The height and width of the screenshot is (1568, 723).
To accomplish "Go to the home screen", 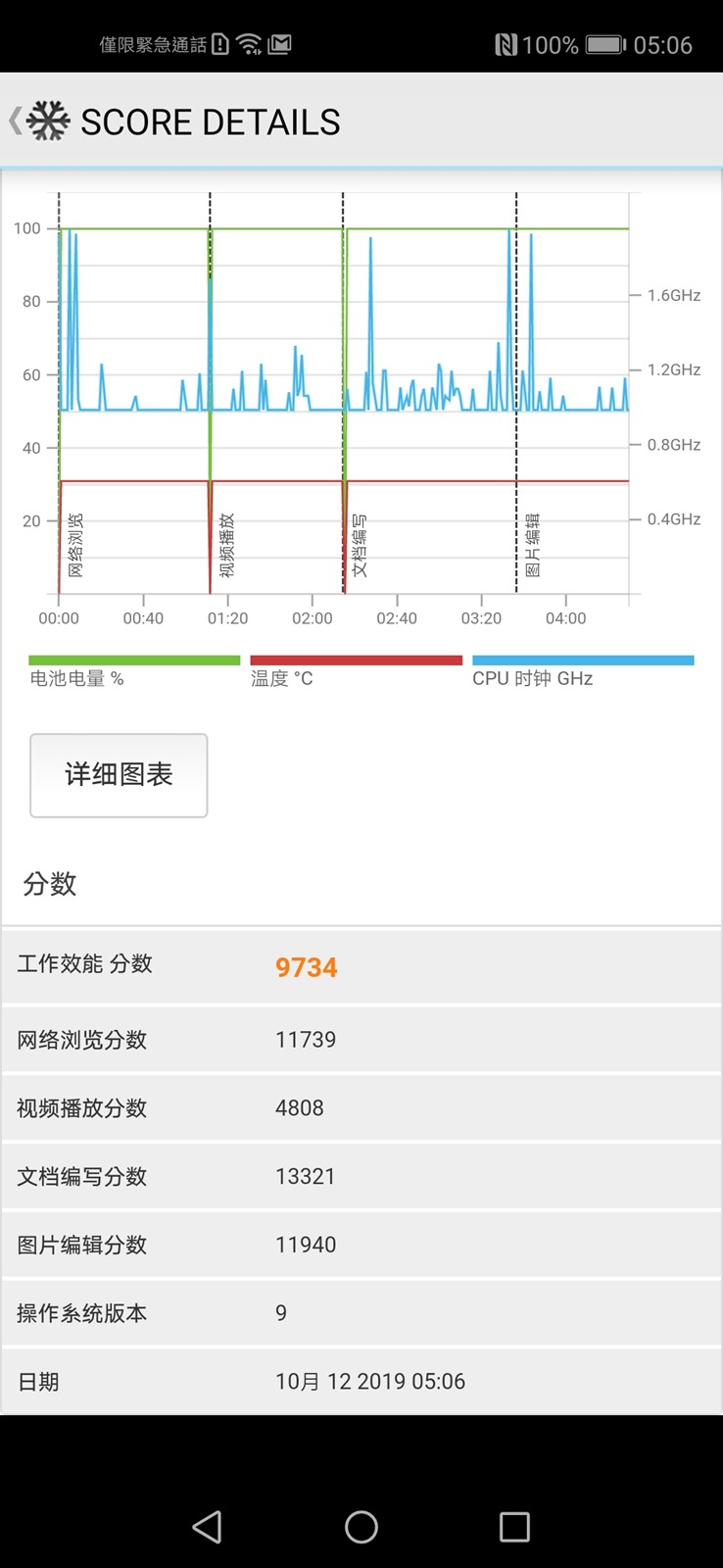I will click(x=361, y=1527).
